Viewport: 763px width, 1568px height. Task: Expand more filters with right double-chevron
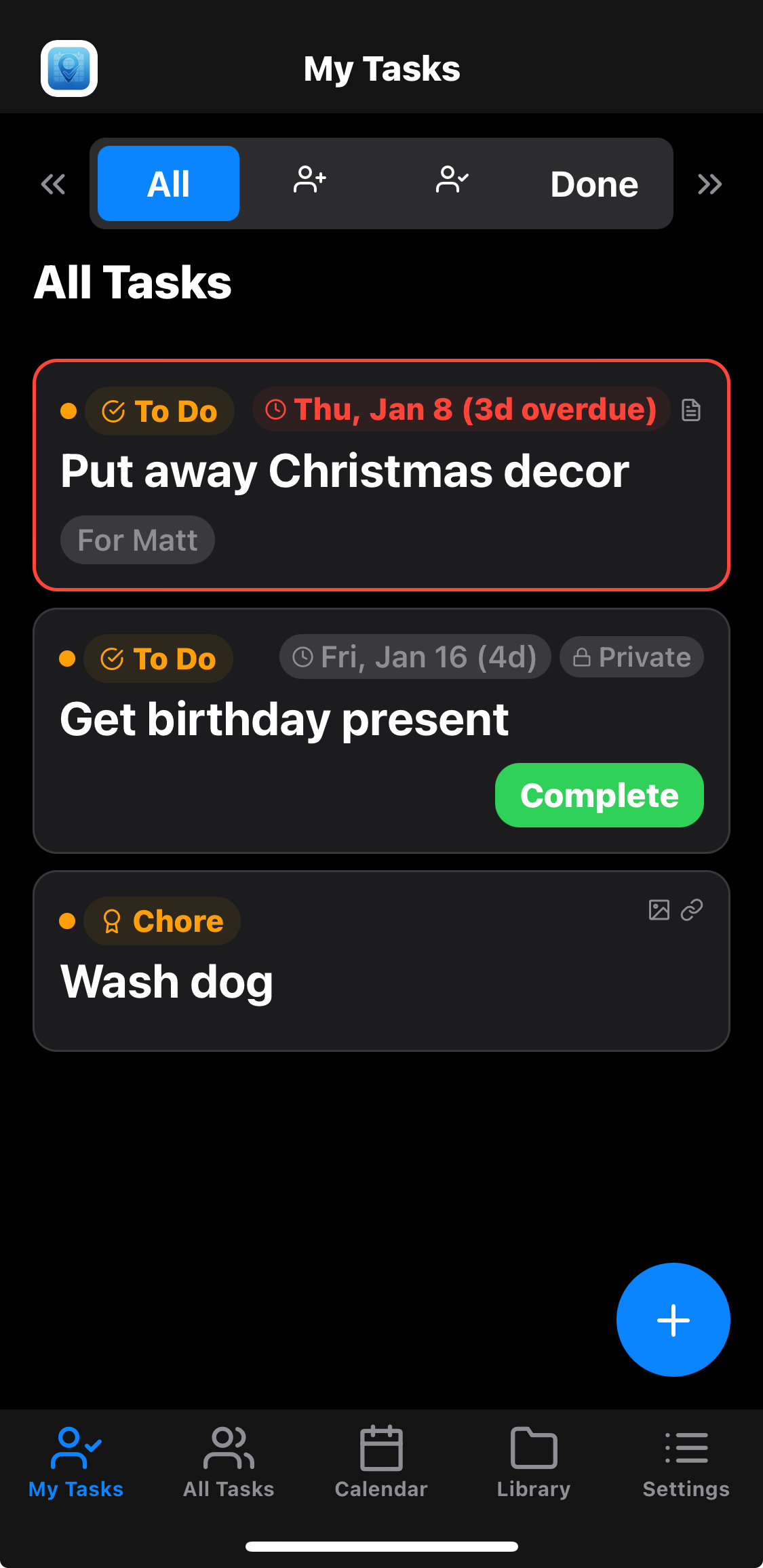point(710,183)
